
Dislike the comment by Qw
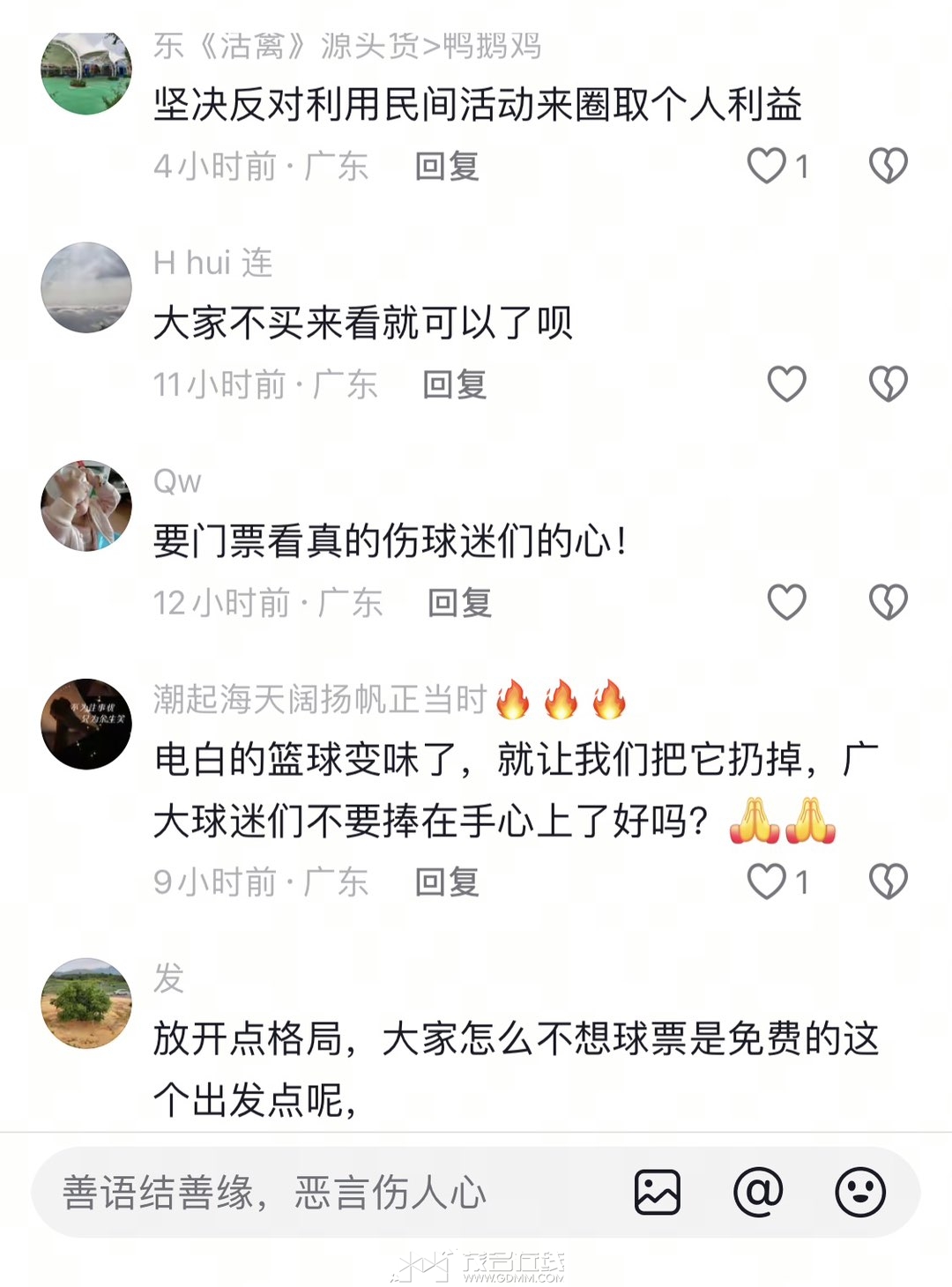888,603
